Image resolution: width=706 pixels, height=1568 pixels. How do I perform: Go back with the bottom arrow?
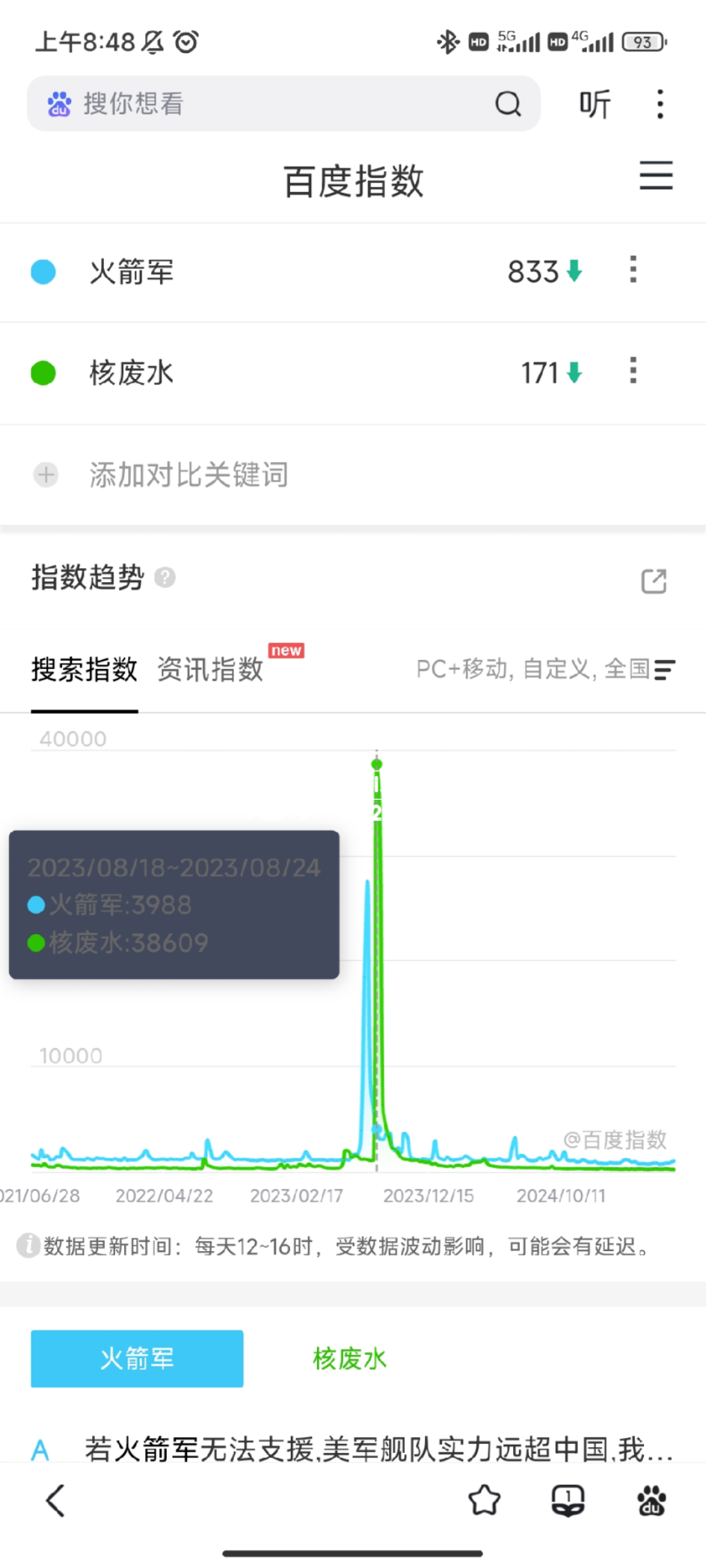[55, 1500]
